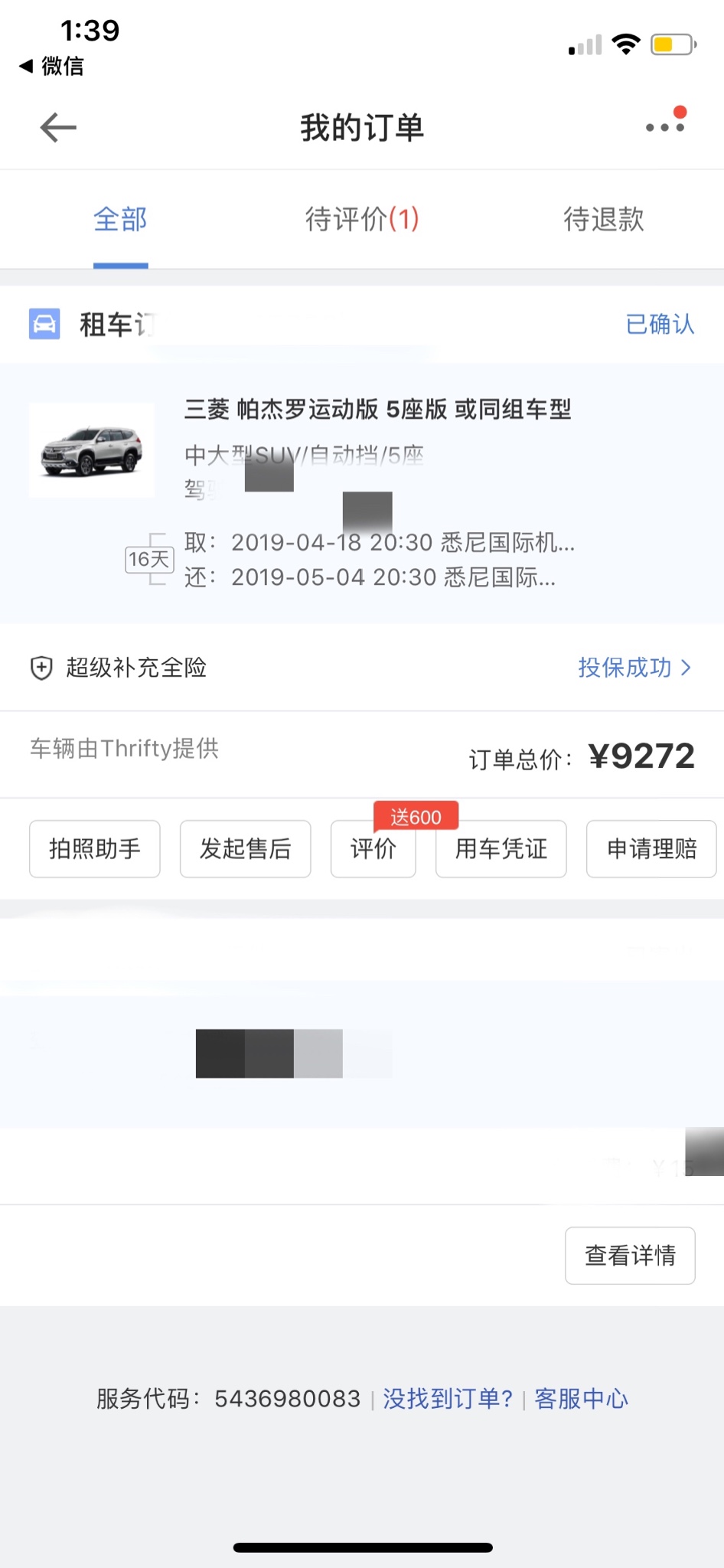
Task: Switch to the 待评价 tab
Action: (362, 220)
